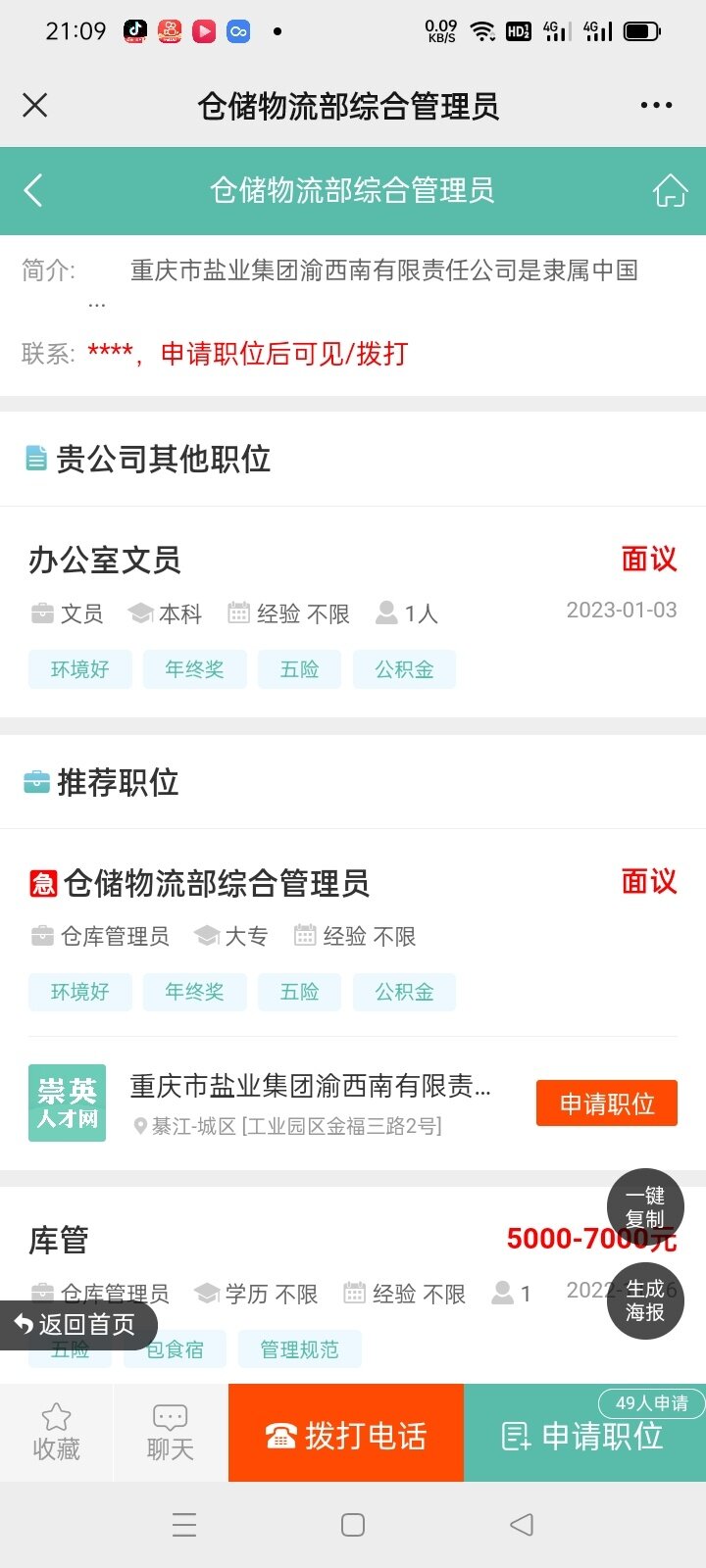Open the three-dot overflow menu
This screenshot has width=706, height=1568.
(x=656, y=106)
